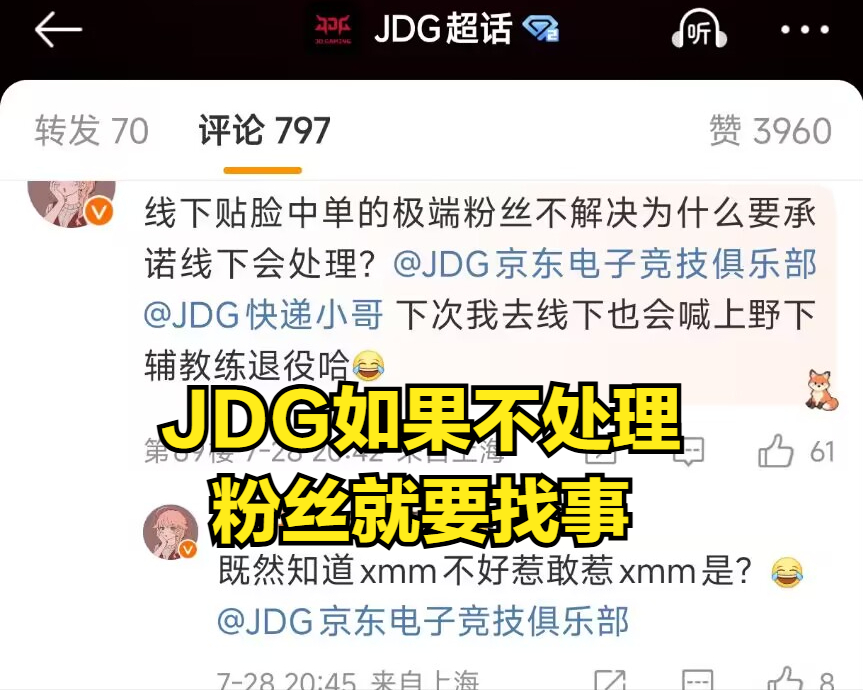Open the @JDG快递小哥 mention link
The height and width of the screenshot is (690, 863).
[x=263, y=315]
